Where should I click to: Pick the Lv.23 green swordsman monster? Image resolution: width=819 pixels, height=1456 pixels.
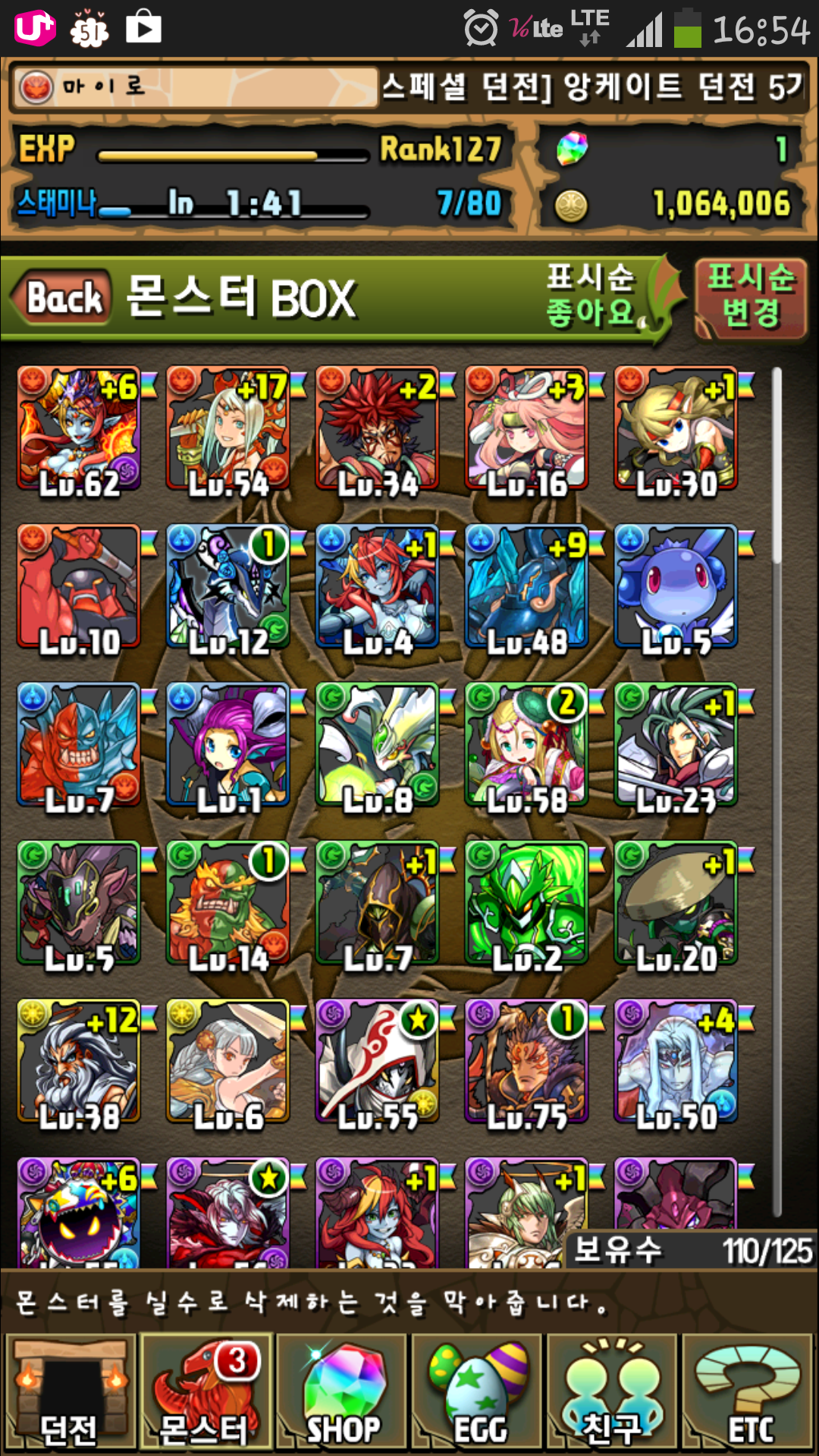click(676, 746)
